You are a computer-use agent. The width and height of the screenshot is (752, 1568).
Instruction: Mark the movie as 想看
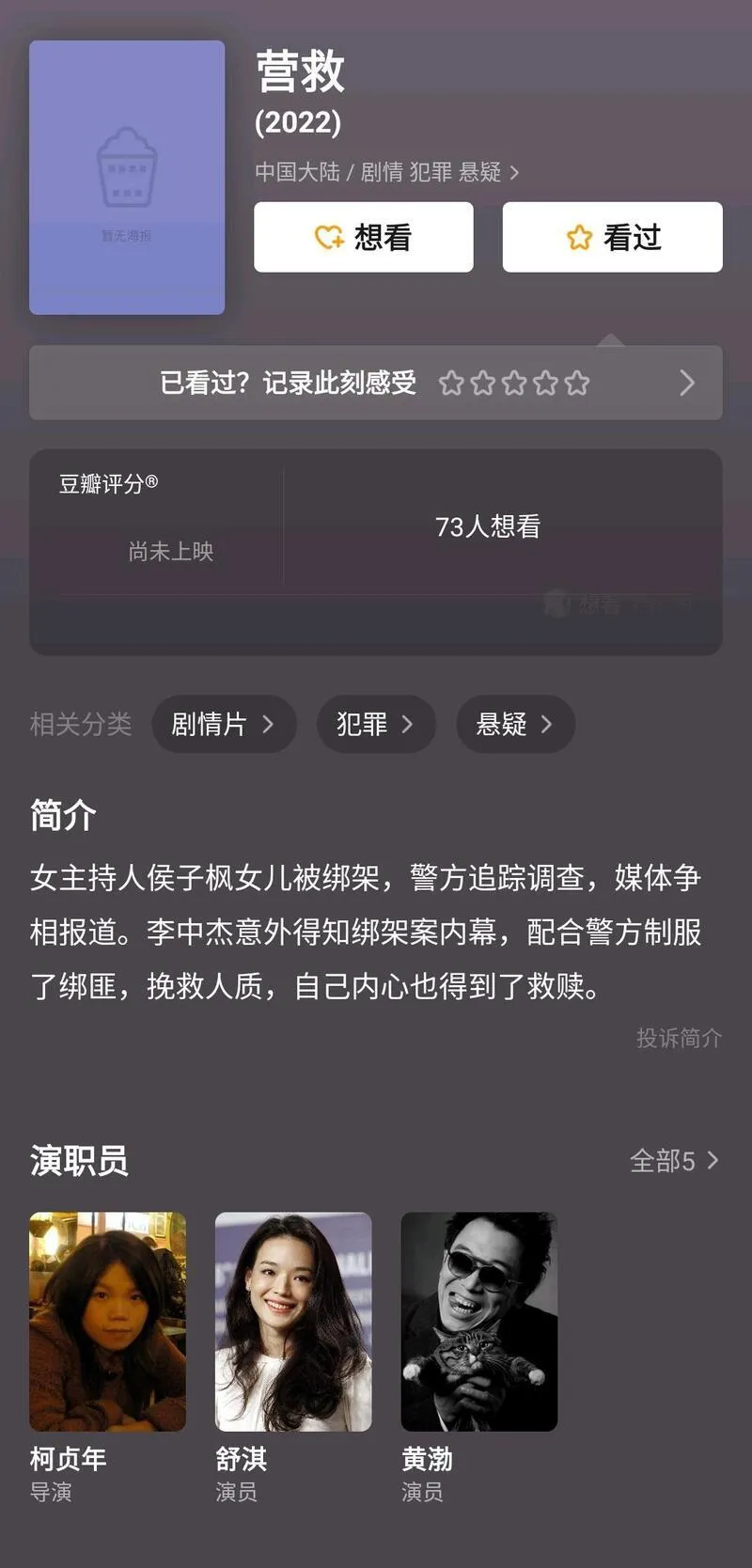[363, 237]
